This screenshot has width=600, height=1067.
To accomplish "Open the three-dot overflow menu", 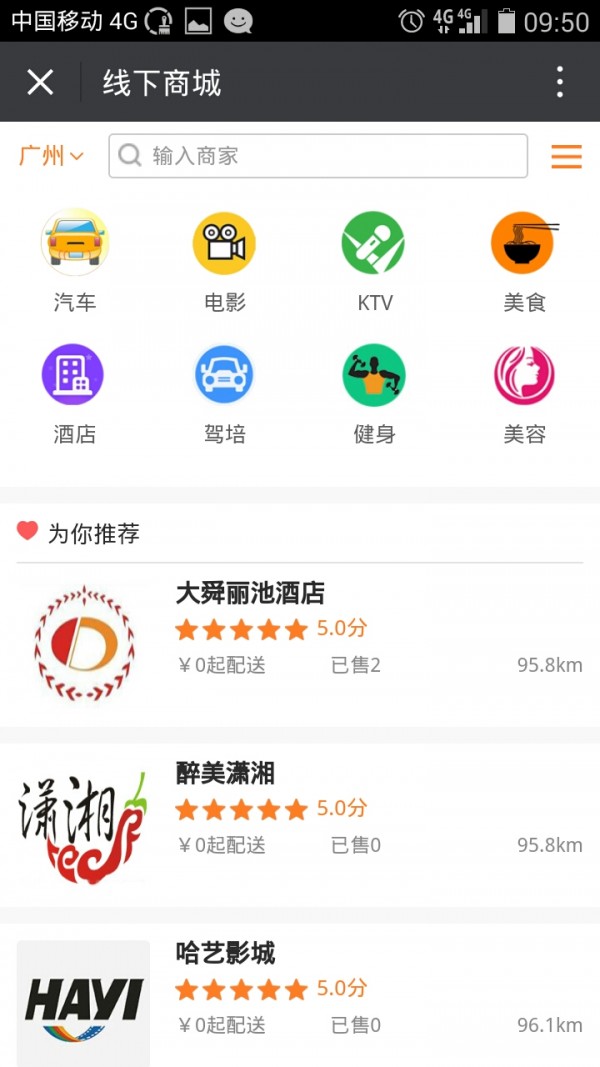I will (559, 82).
